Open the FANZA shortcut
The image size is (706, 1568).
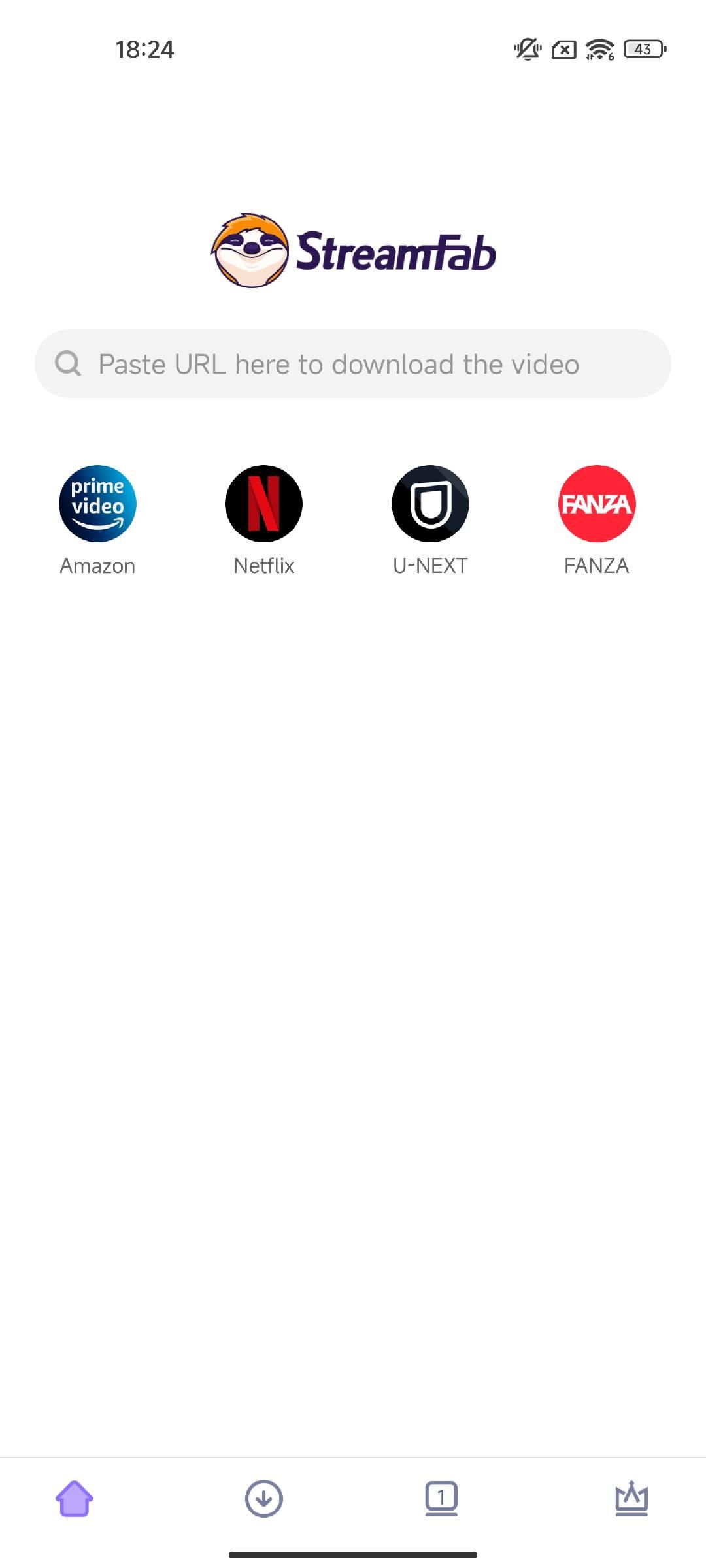click(596, 504)
